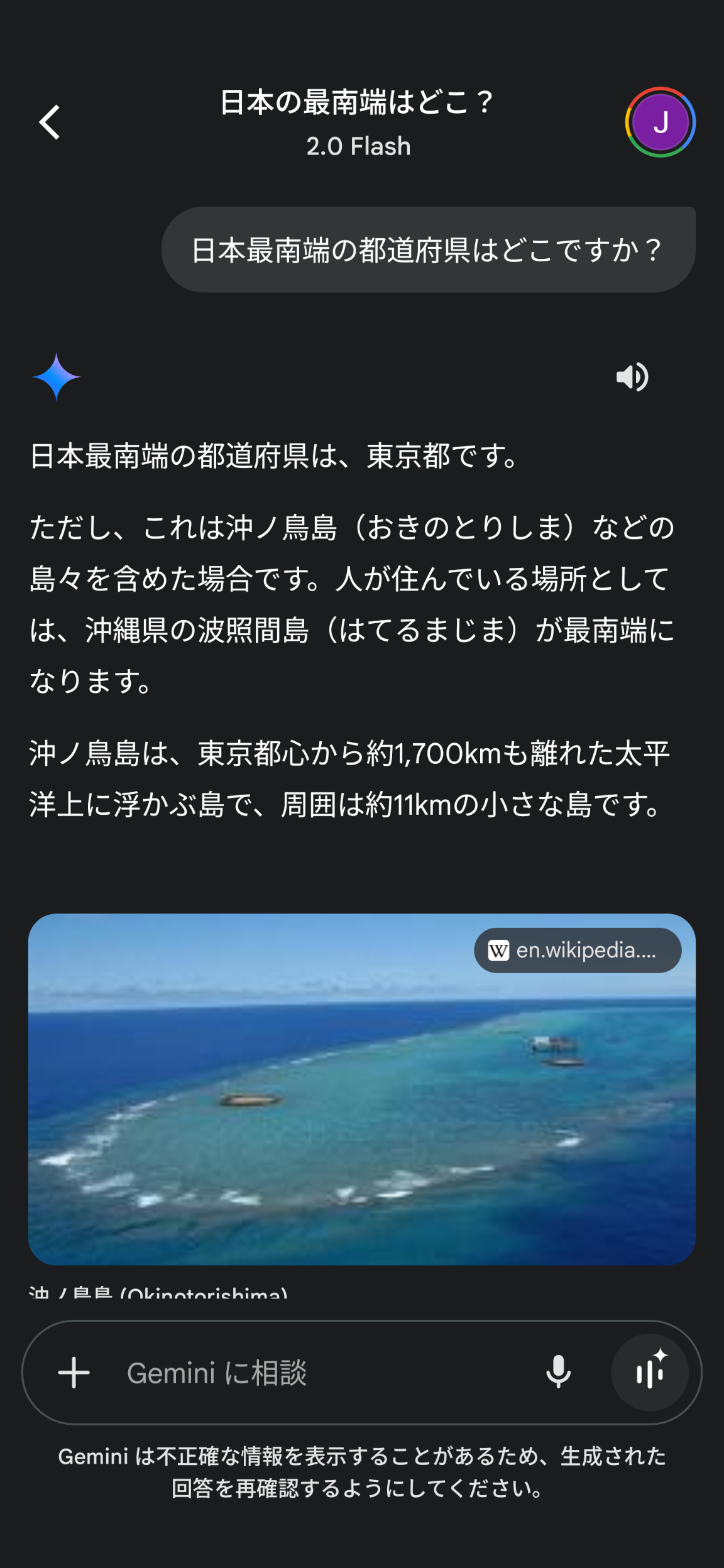Open the en.wikipedia source link chip
724x1568 pixels.
click(x=578, y=950)
